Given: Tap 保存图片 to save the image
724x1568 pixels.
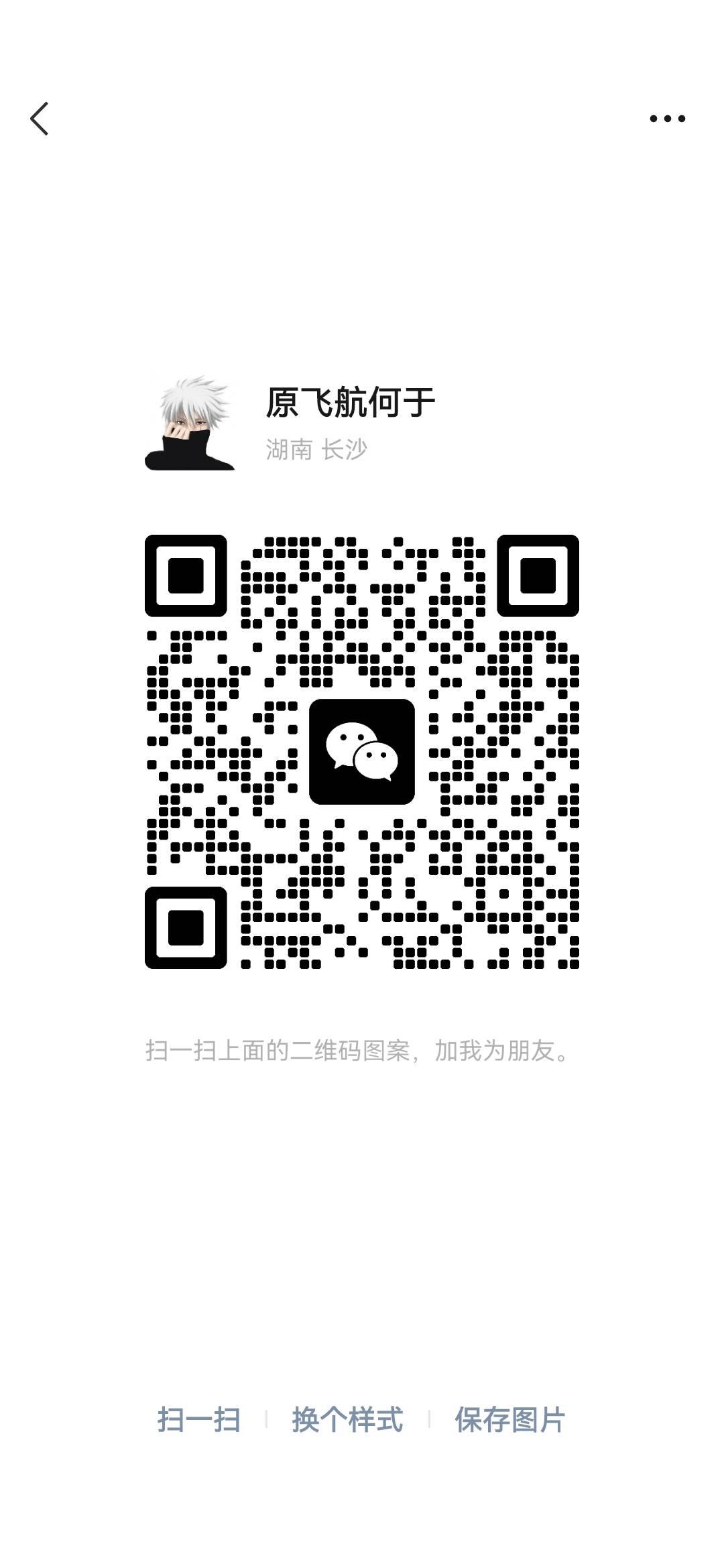Looking at the screenshot, I should (x=509, y=1420).
